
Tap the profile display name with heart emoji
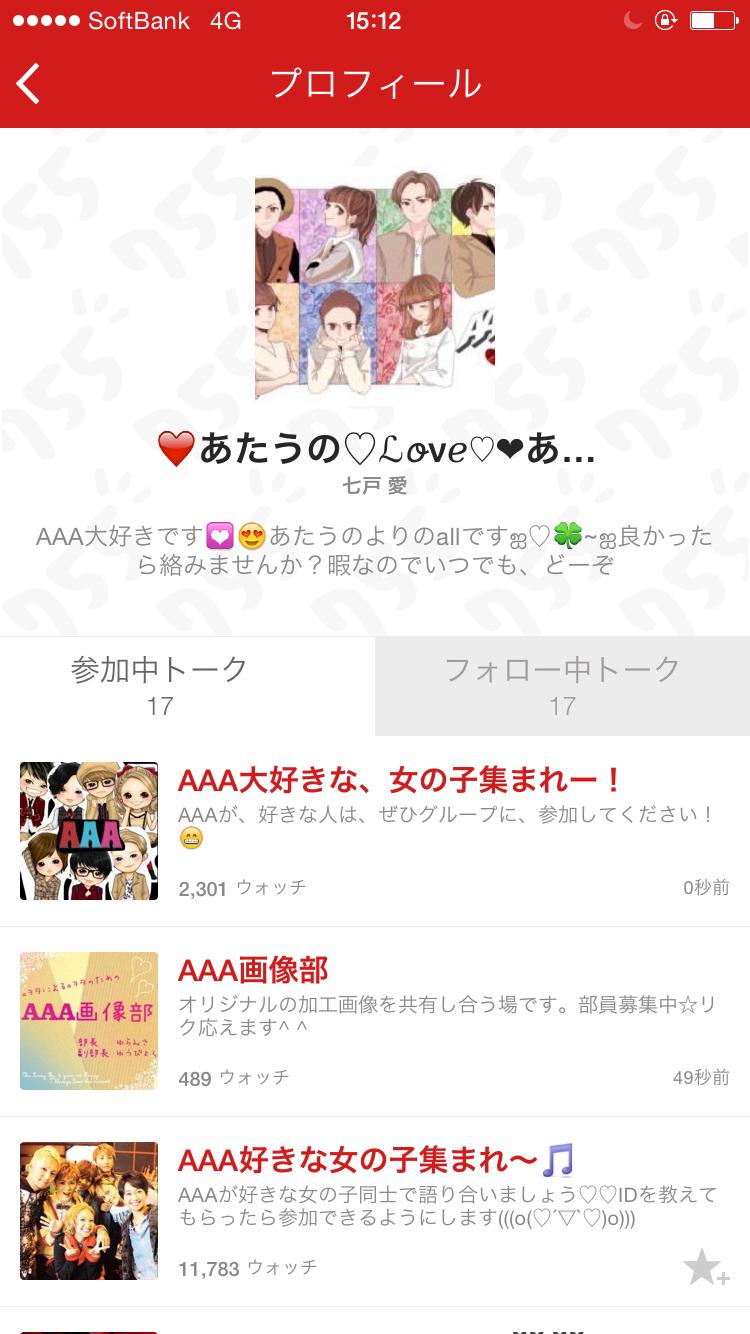pos(374,449)
